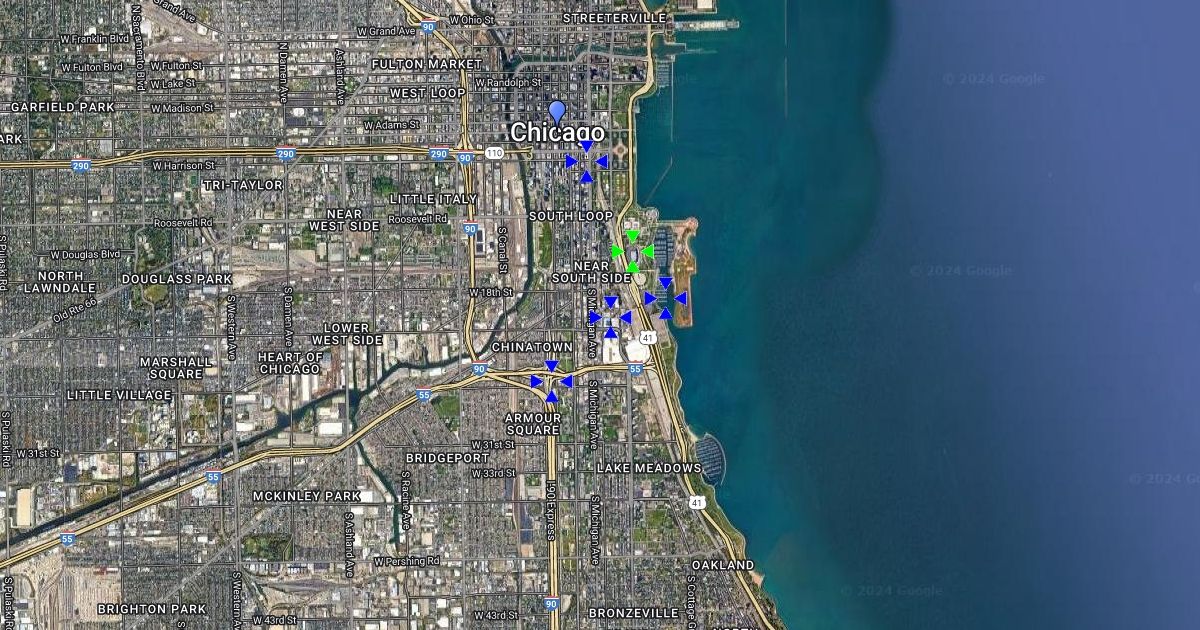Image resolution: width=1200 pixels, height=630 pixels.
Task: Tap the blue location pin above Chicago label
Action: pos(557,111)
